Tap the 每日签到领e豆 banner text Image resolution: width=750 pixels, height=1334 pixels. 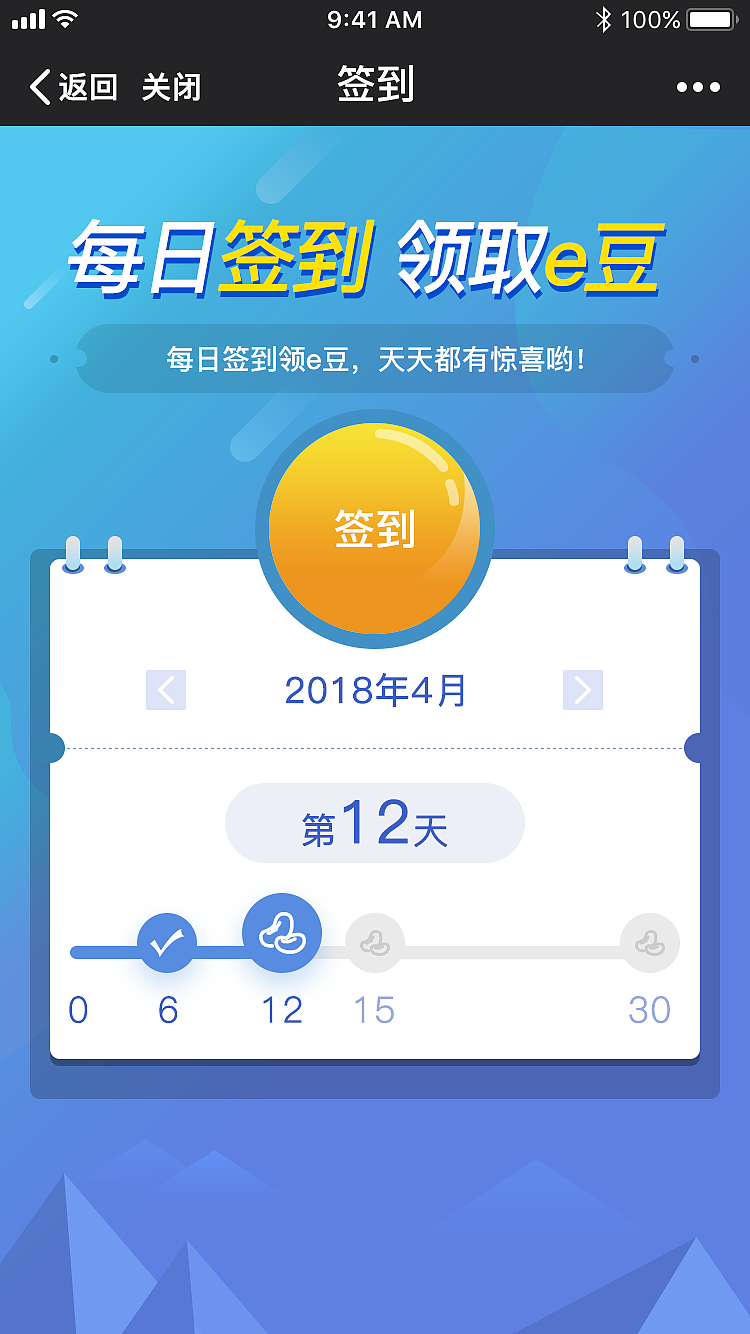coord(374,357)
